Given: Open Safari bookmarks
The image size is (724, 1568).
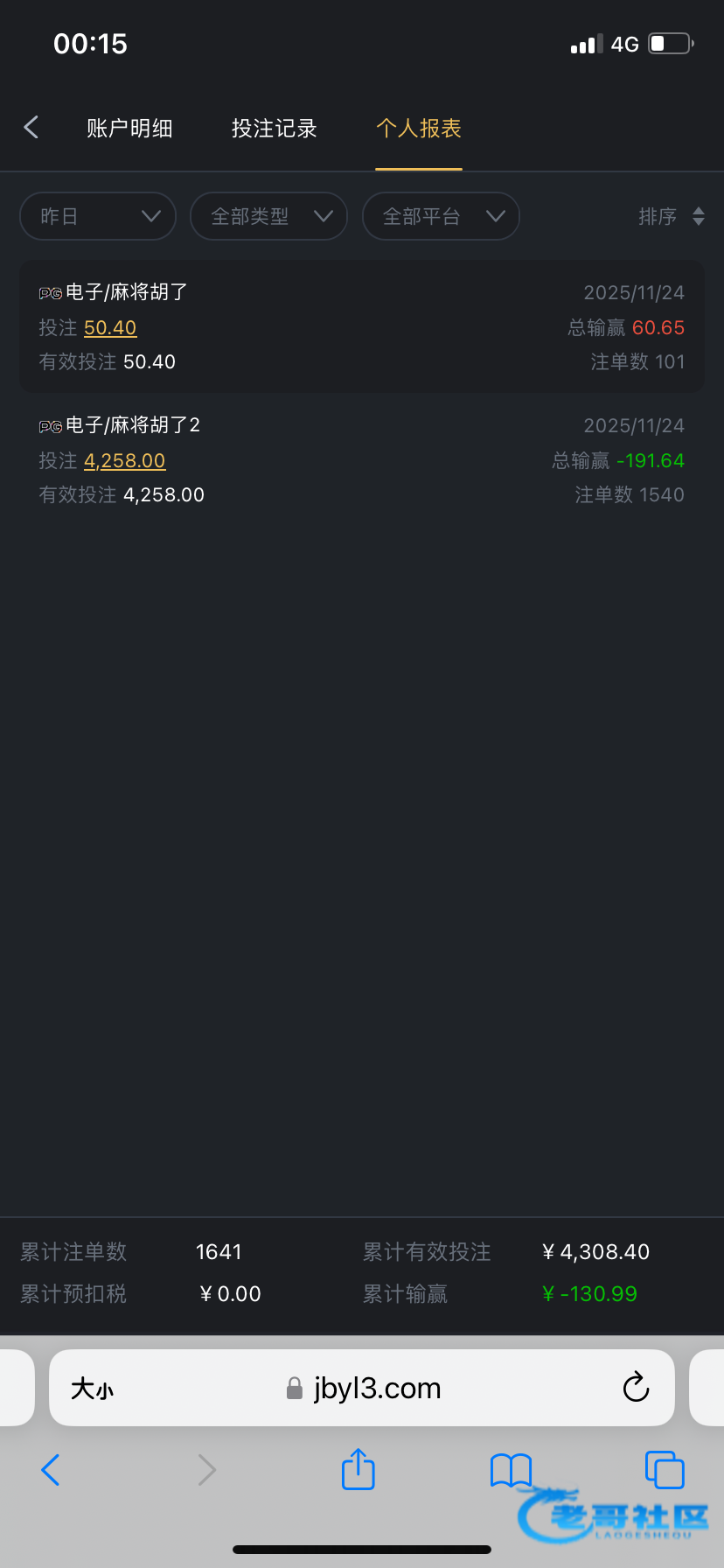Looking at the screenshot, I should (x=511, y=1470).
